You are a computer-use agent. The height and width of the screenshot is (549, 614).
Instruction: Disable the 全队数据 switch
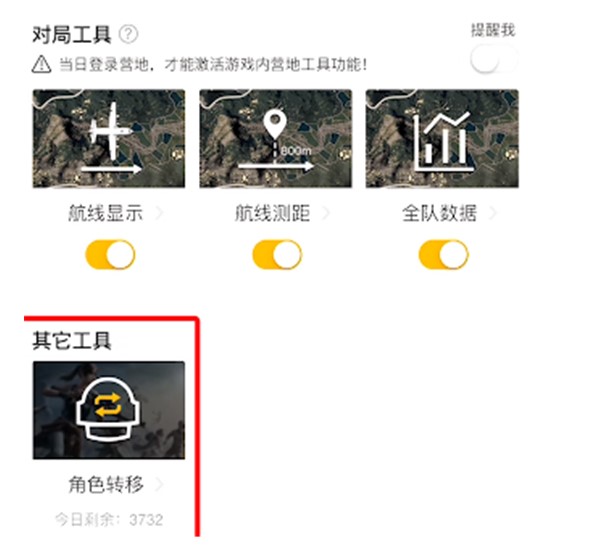pyautogui.click(x=442, y=254)
